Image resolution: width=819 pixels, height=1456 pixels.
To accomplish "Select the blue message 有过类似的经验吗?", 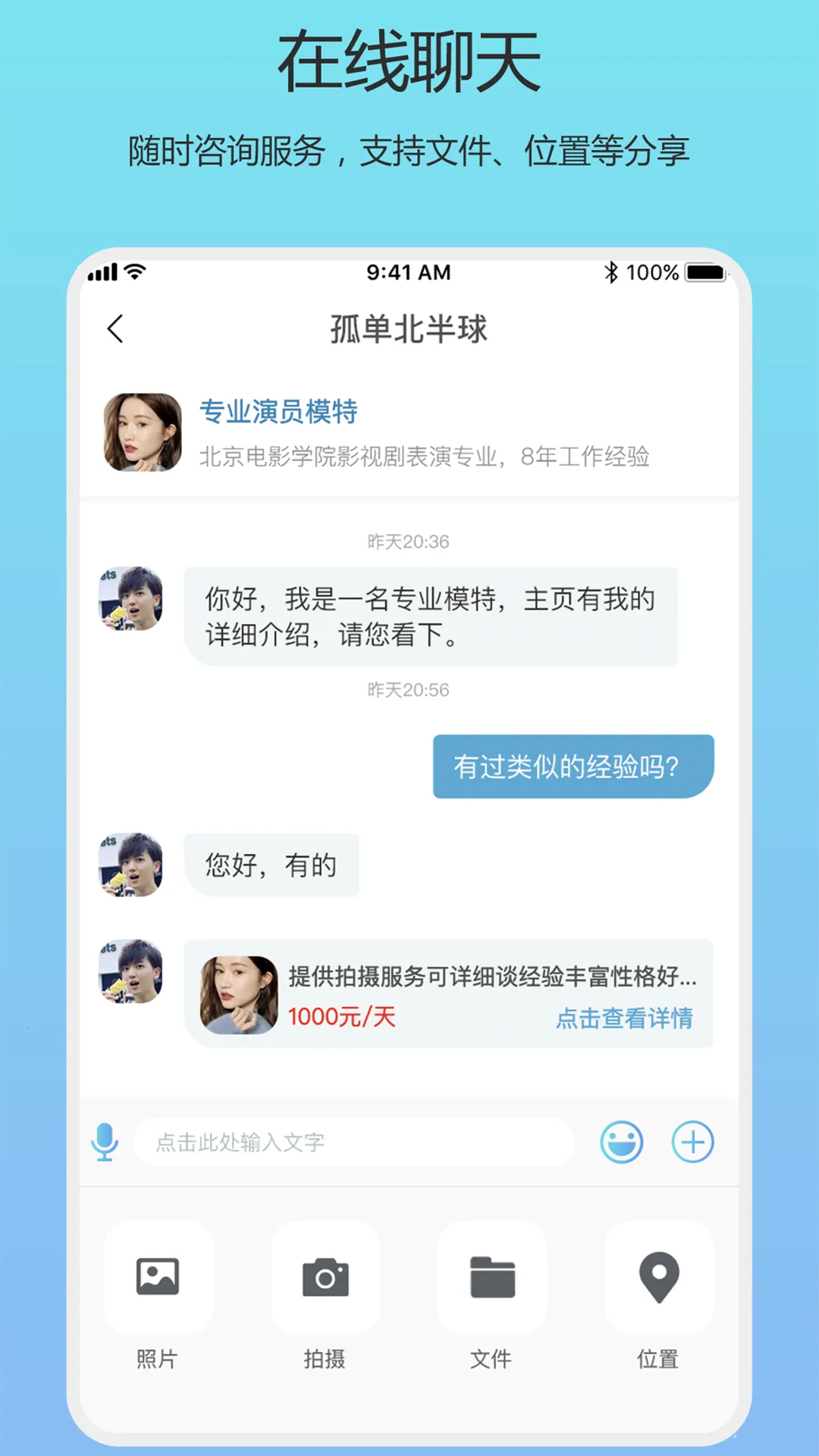I will (x=572, y=767).
